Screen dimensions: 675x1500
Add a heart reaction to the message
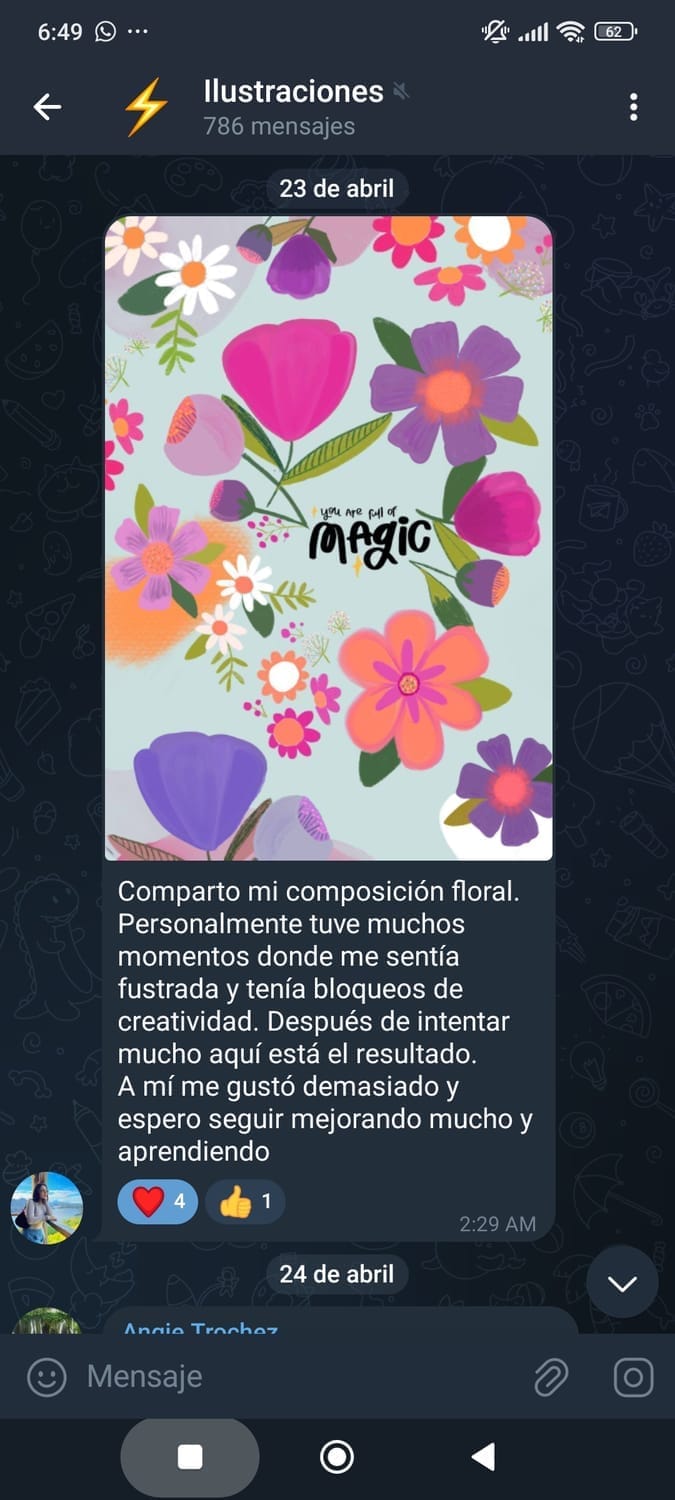(x=158, y=1202)
